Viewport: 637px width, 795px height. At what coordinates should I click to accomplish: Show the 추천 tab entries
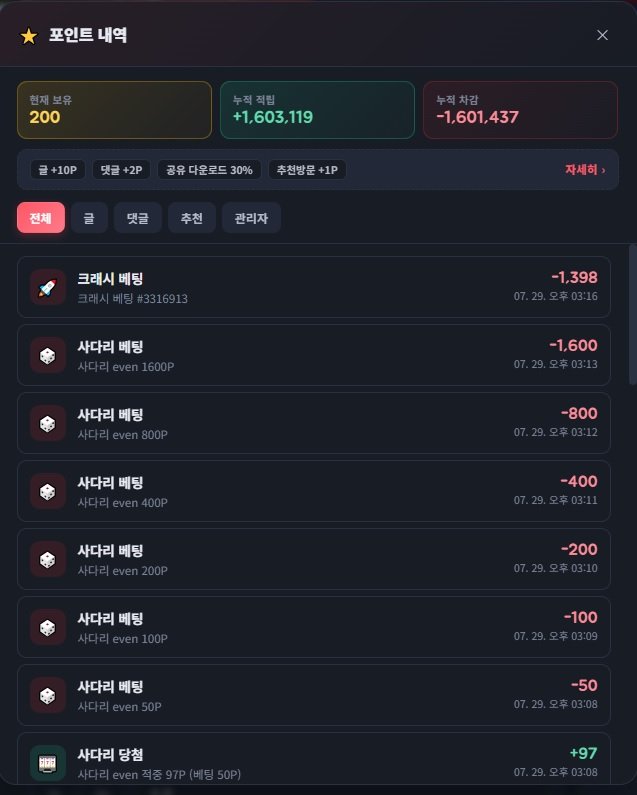click(x=192, y=218)
